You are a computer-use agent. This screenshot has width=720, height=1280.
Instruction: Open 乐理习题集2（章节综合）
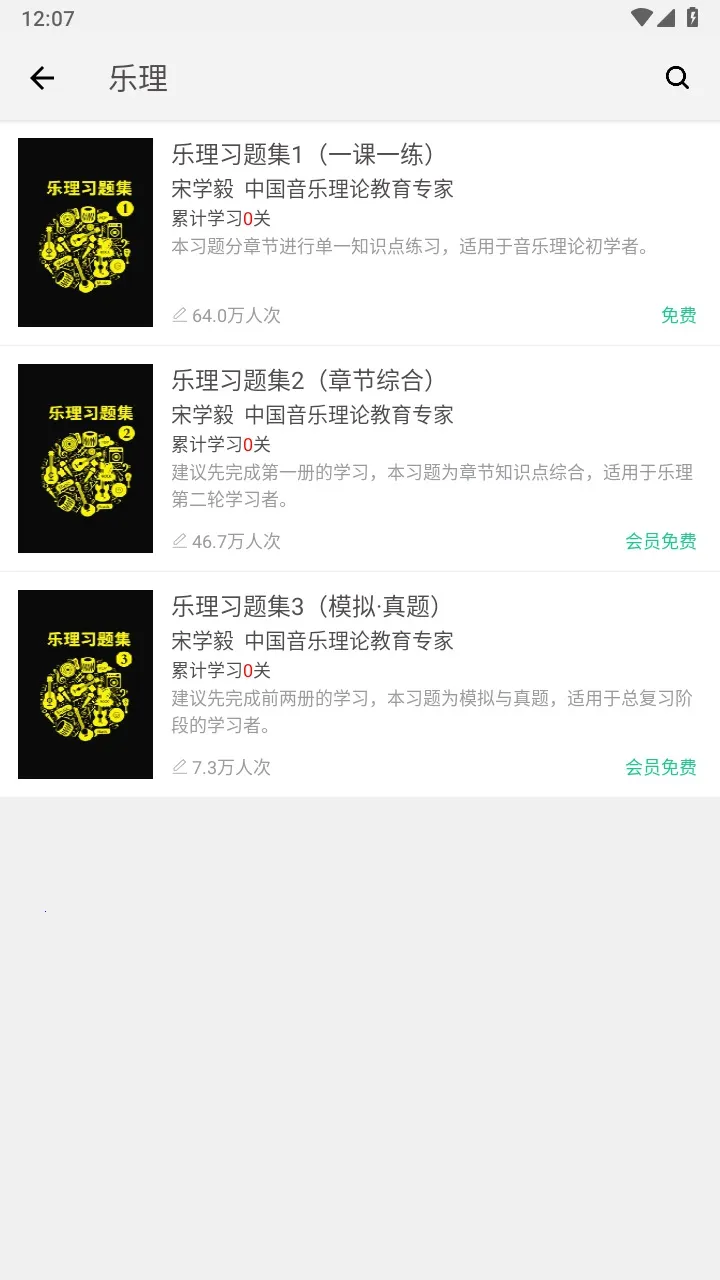[304, 380]
